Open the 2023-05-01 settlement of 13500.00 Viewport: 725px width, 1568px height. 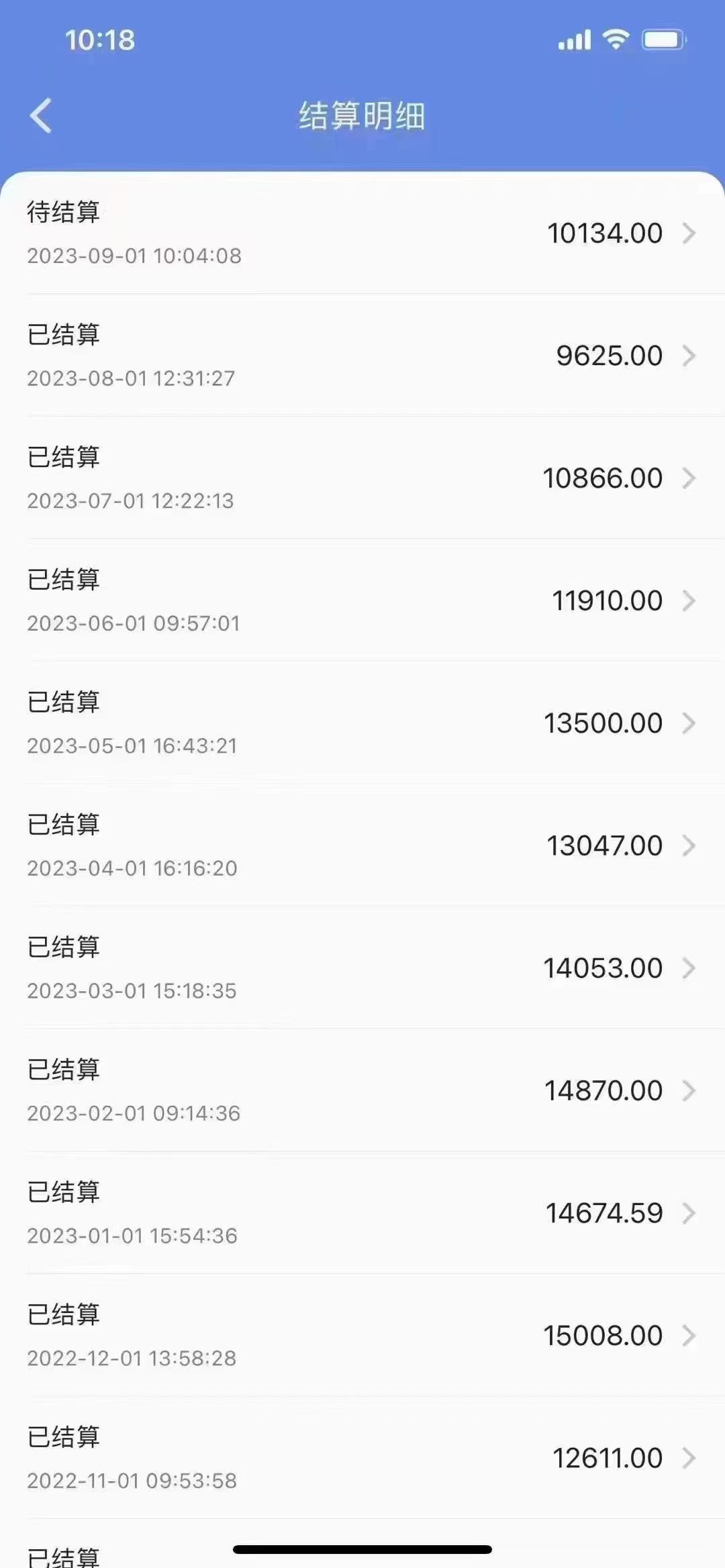pyautogui.click(x=362, y=723)
